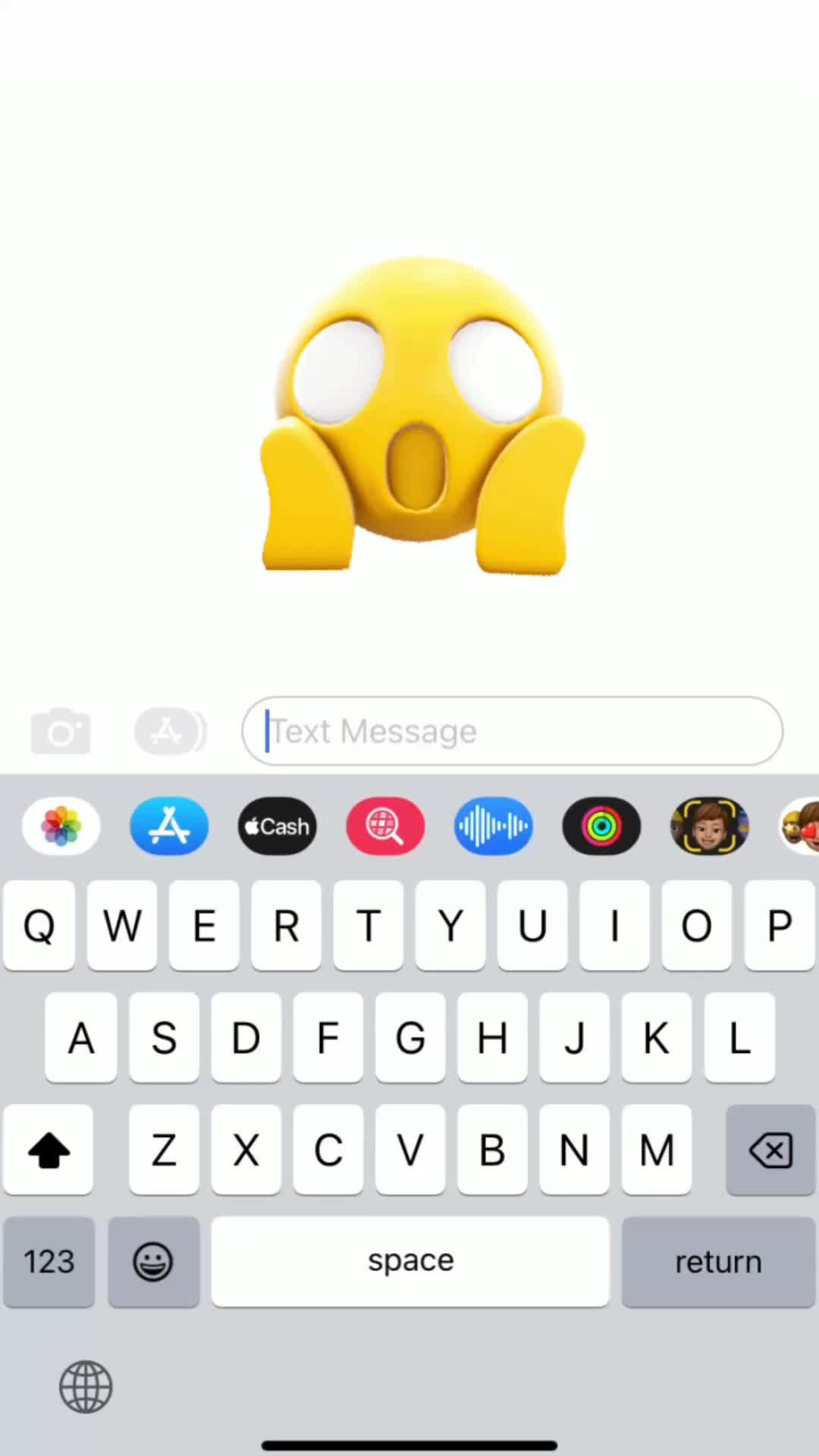The height and width of the screenshot is (1456, 819).
Task: Open Memoji Stickers
Action: coord(710,826)
